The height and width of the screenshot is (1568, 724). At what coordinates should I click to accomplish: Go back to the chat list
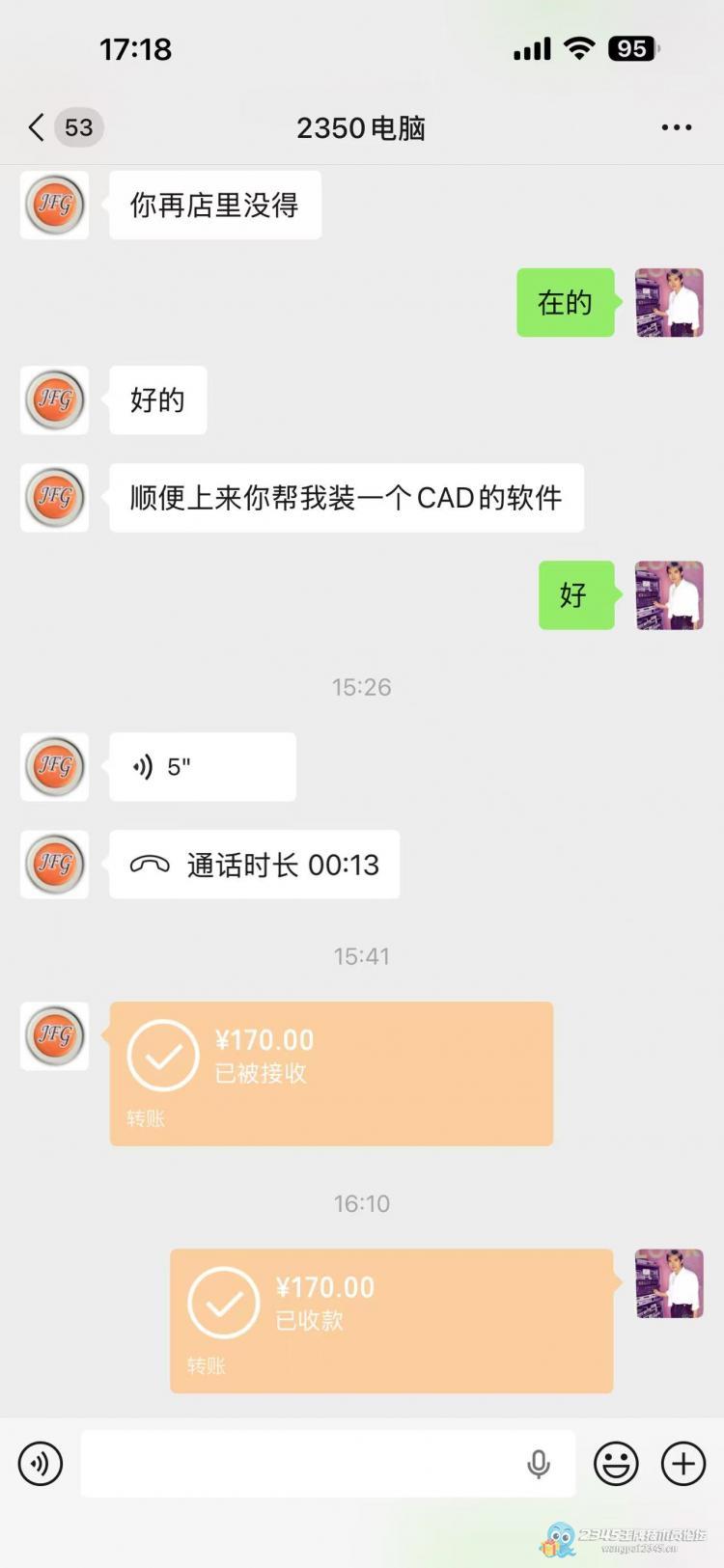tap(39, 127)
